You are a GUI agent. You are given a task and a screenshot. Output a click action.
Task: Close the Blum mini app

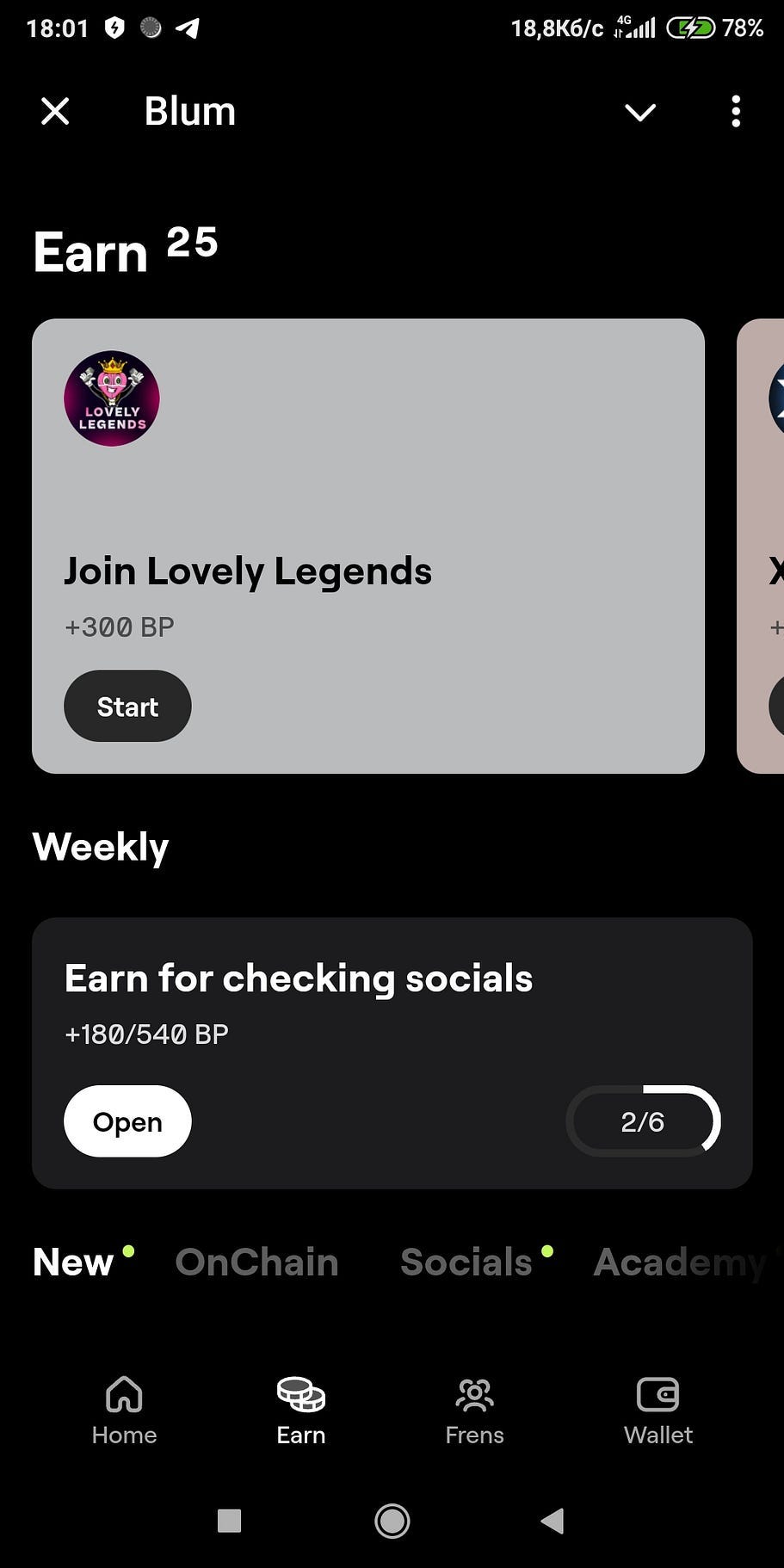click(55, 112)
